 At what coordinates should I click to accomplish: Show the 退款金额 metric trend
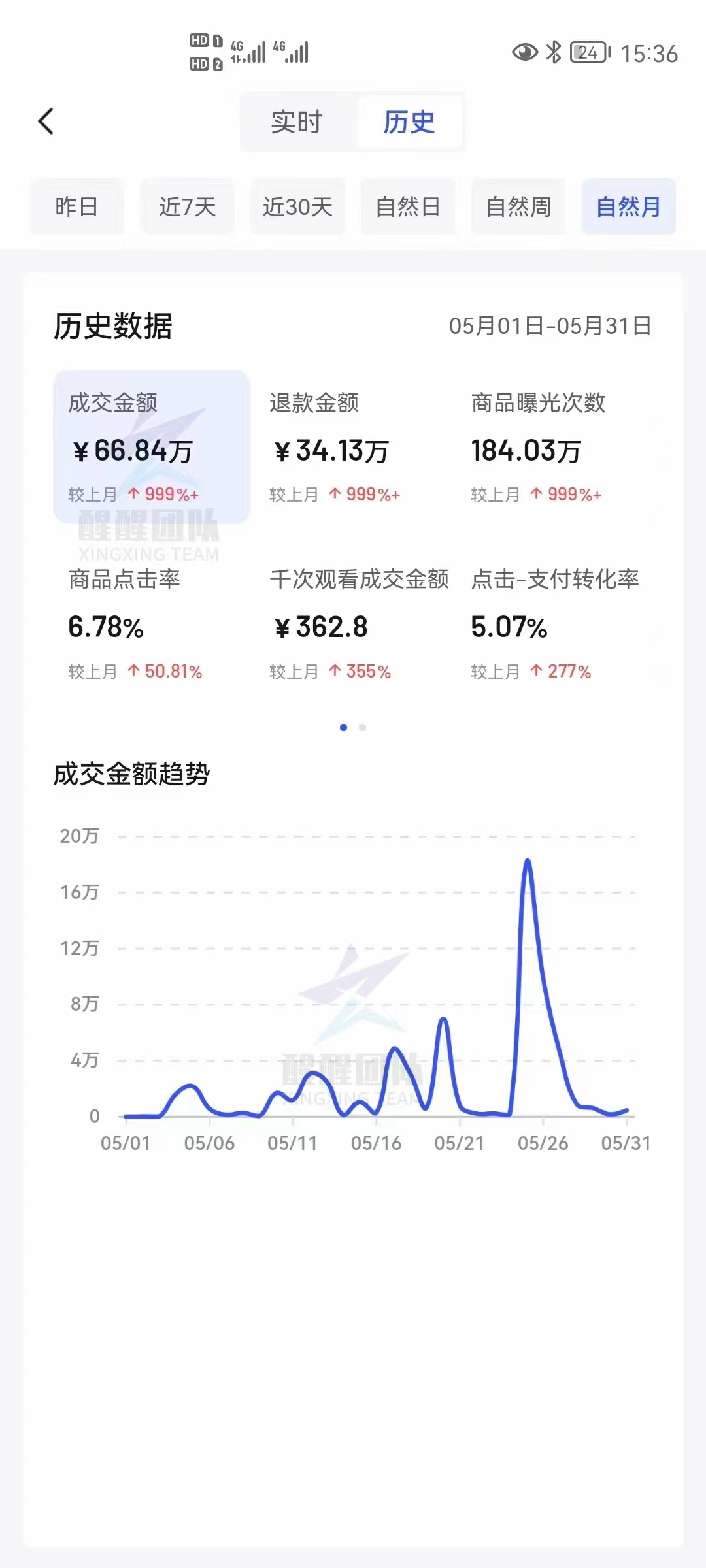353,447
